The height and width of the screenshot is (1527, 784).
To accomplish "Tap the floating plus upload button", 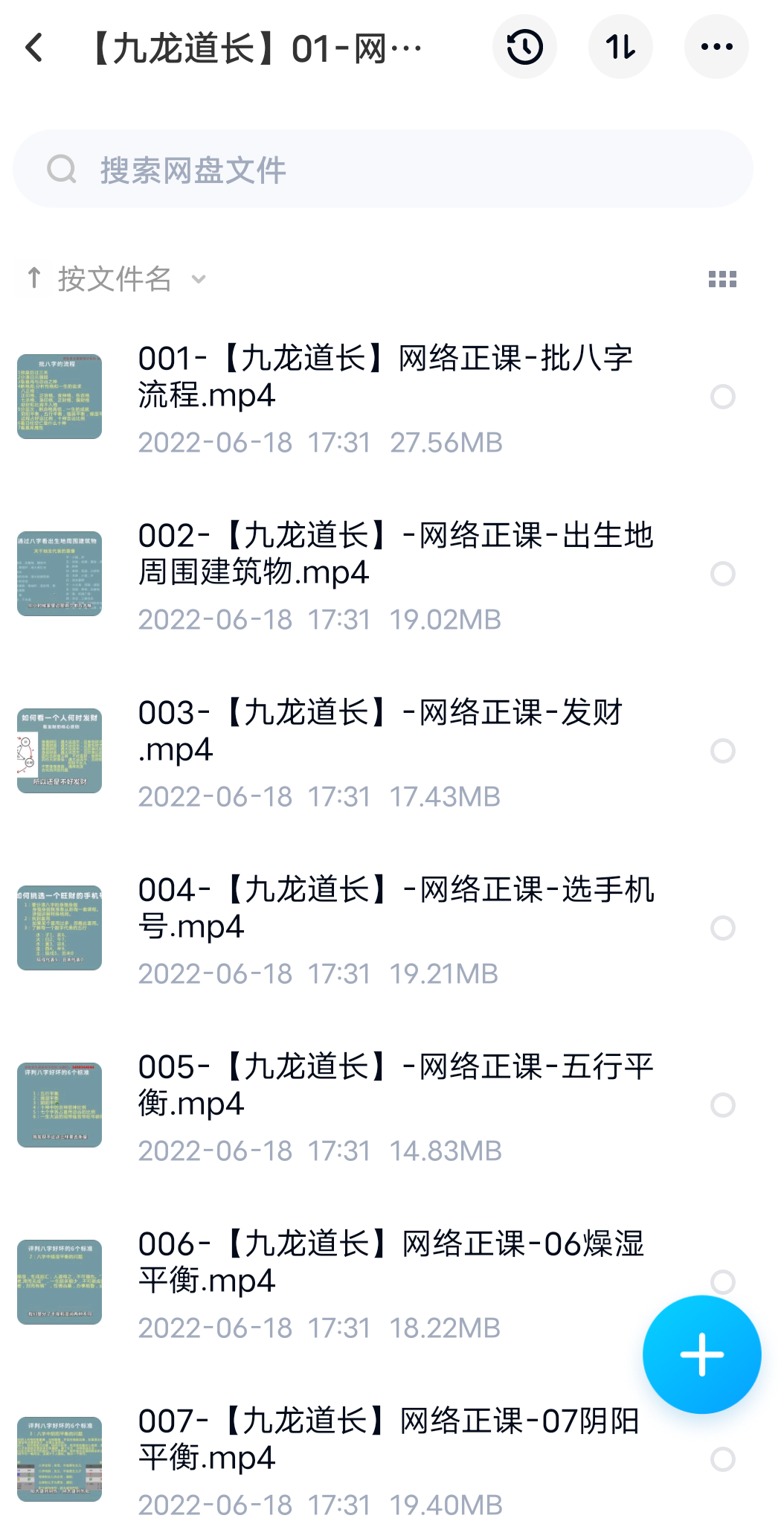I will tap(701, 1354).
